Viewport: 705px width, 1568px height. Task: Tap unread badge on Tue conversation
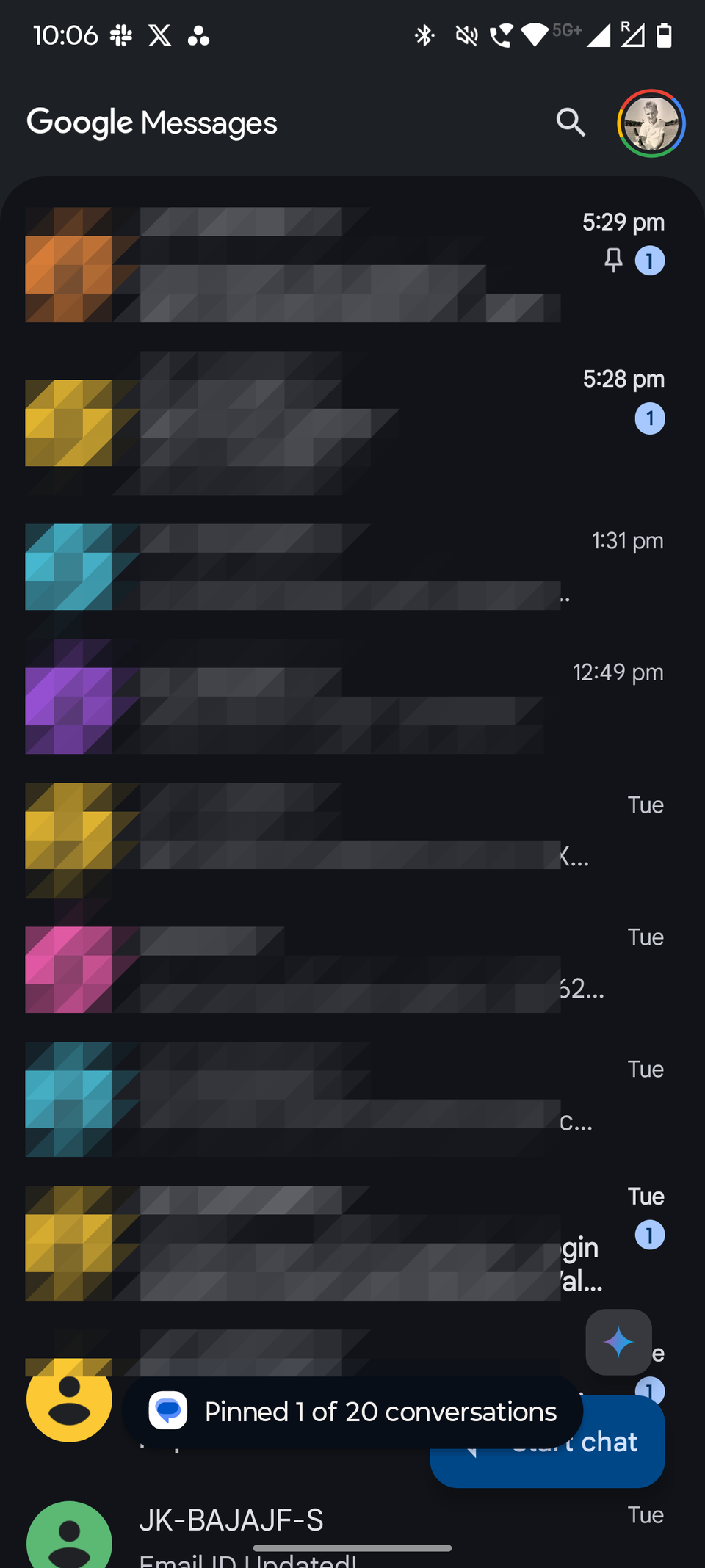click(x=649, y=1235)
